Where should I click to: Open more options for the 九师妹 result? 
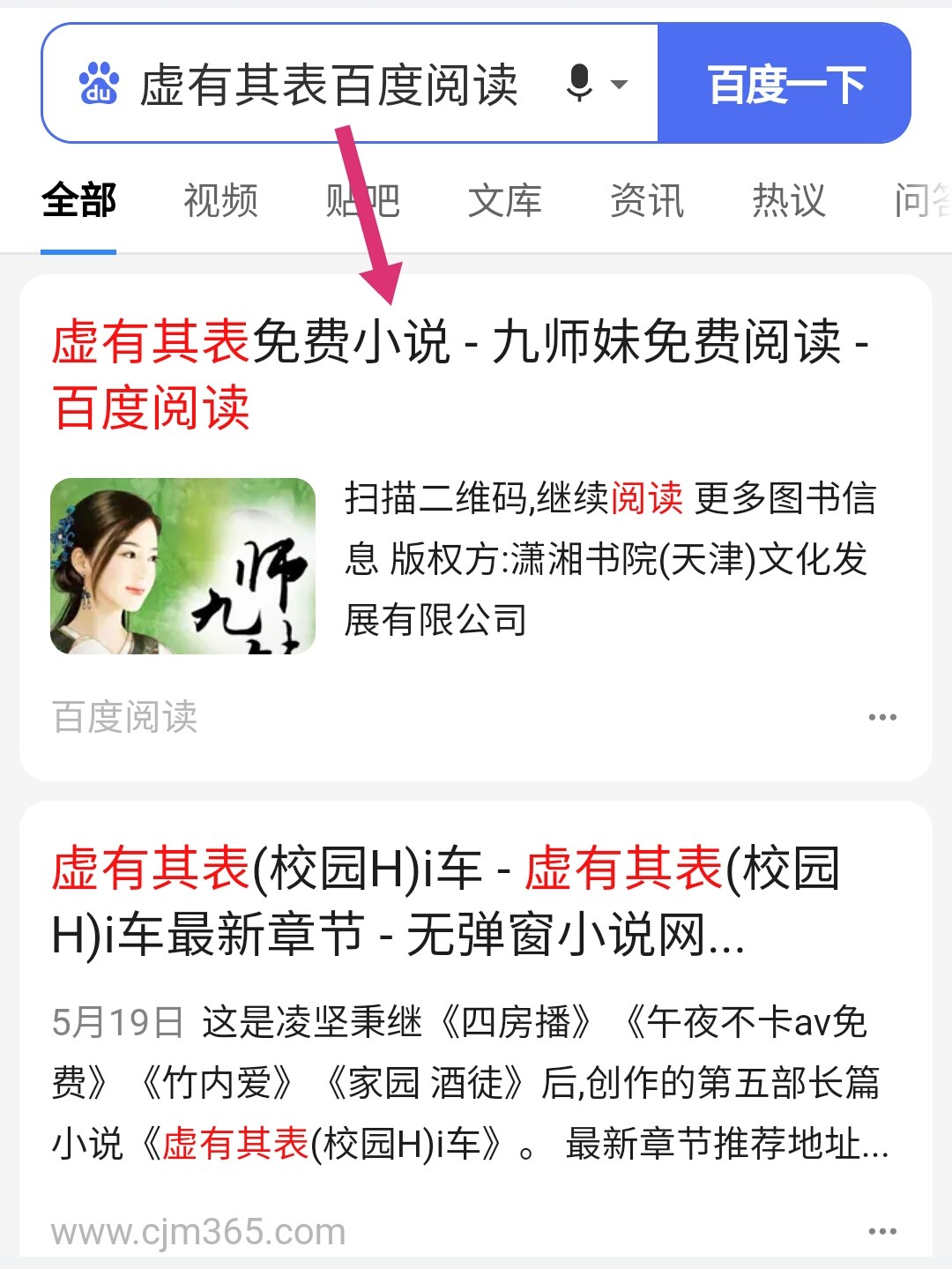(x=881, y=718)
